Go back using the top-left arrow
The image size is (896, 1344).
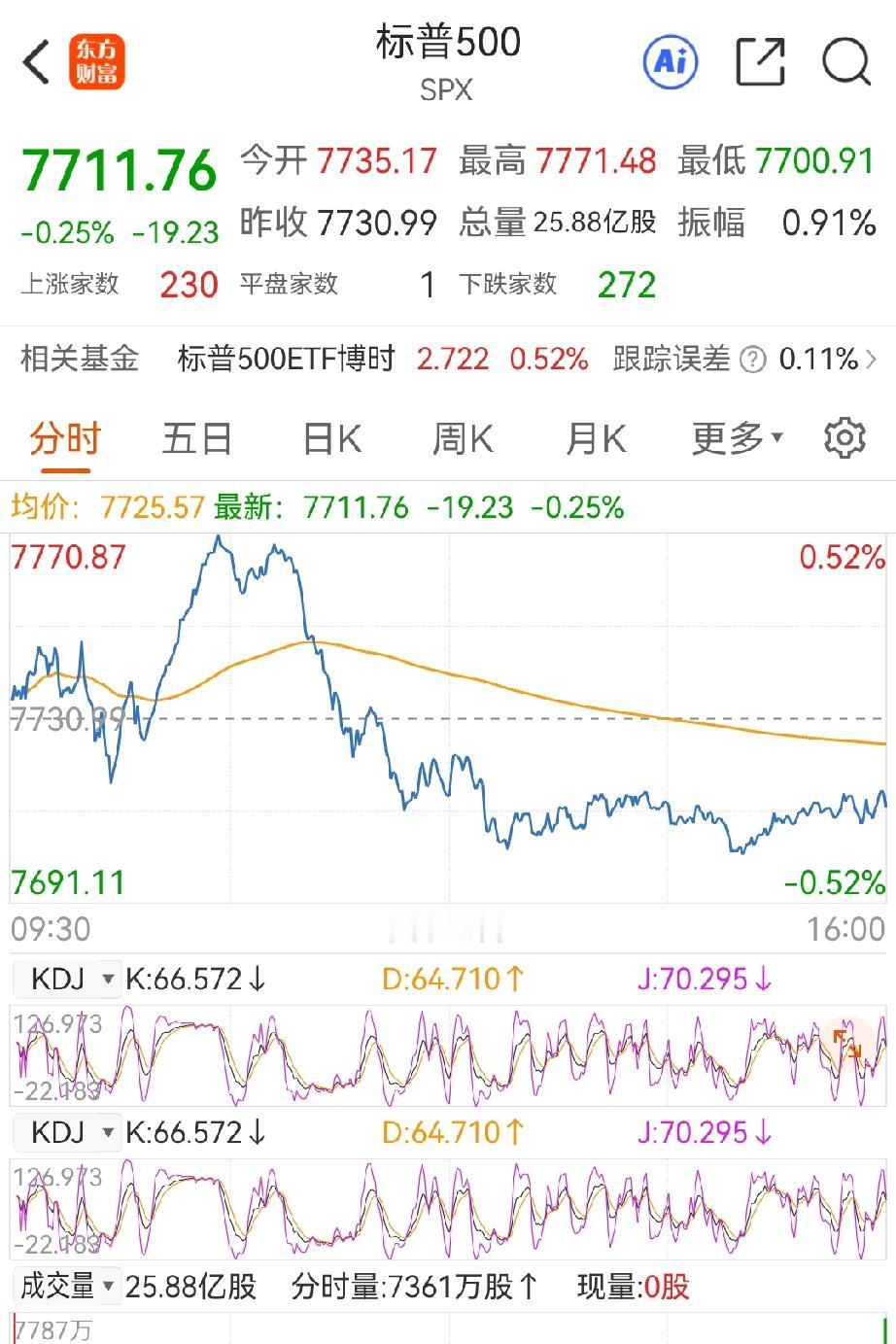[x=36, y=63]
